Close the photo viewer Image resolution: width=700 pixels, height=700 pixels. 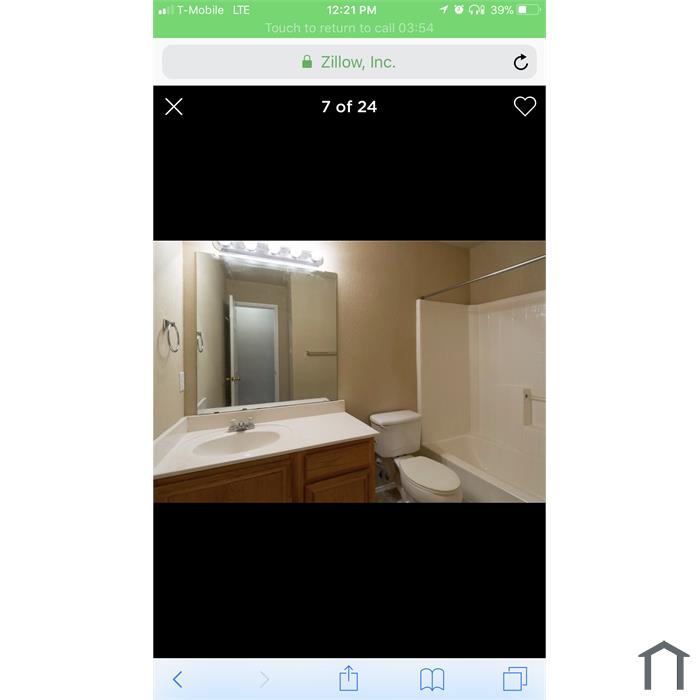pyautogui.click(x=174, y=107)
